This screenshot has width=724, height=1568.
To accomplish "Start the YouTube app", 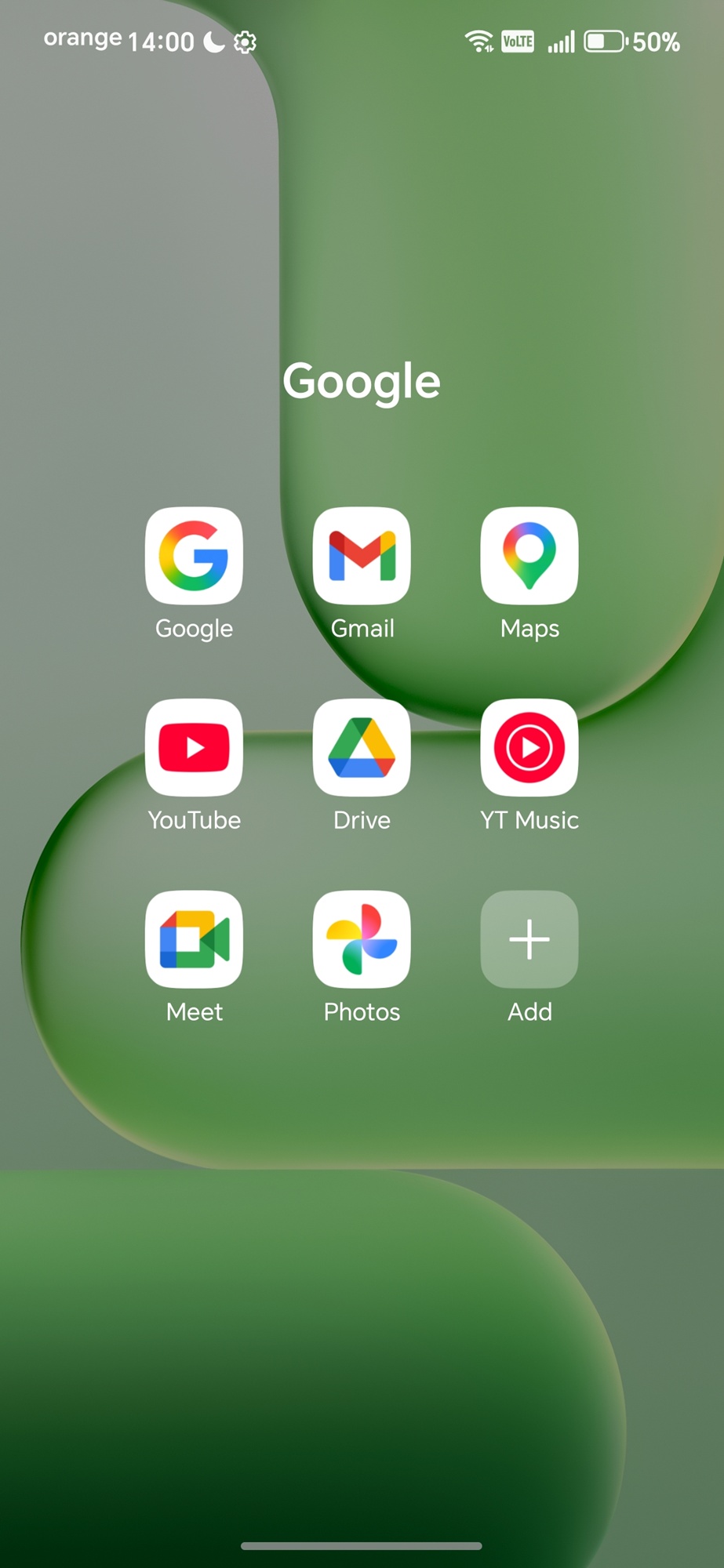I will 194,748.
